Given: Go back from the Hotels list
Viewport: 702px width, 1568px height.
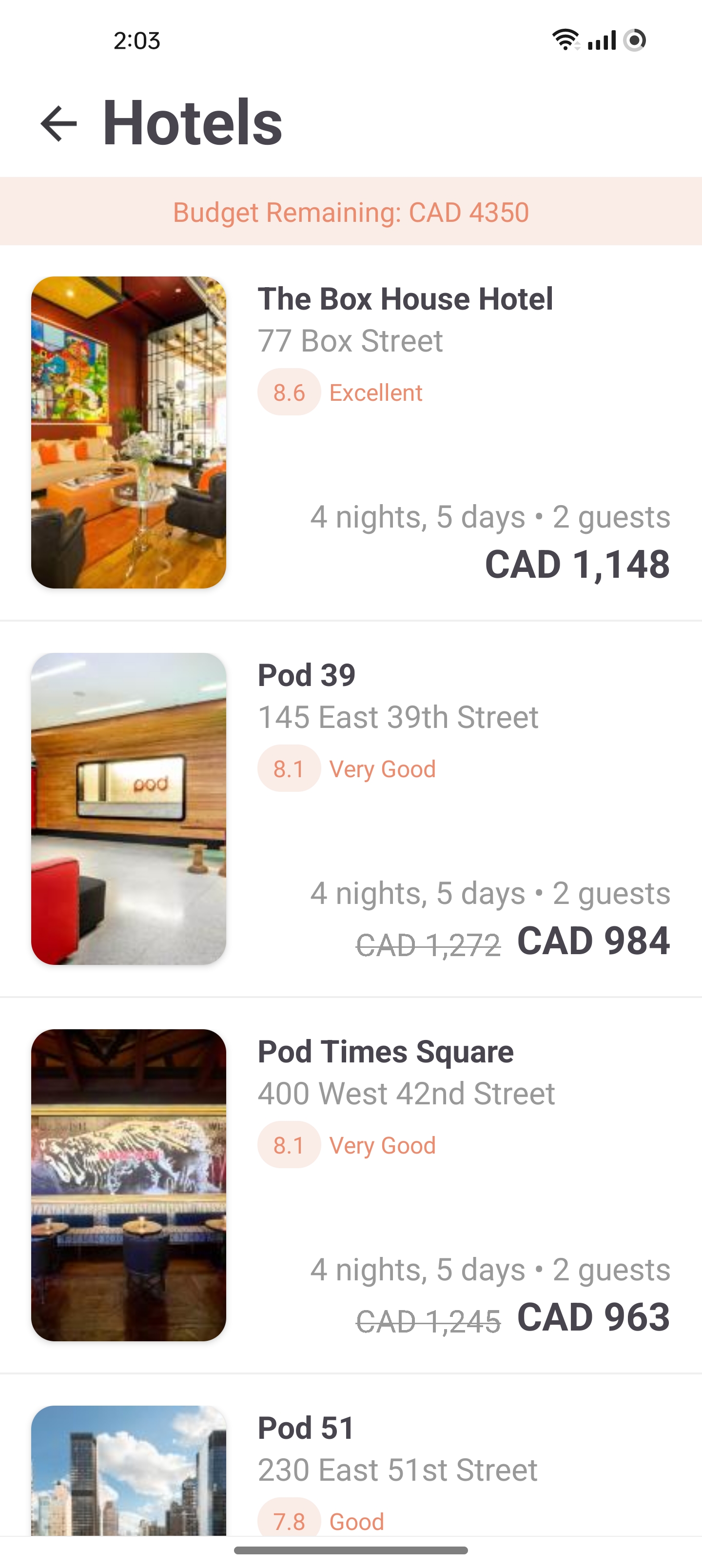Looking at the screenshot, I should point(58,123).
